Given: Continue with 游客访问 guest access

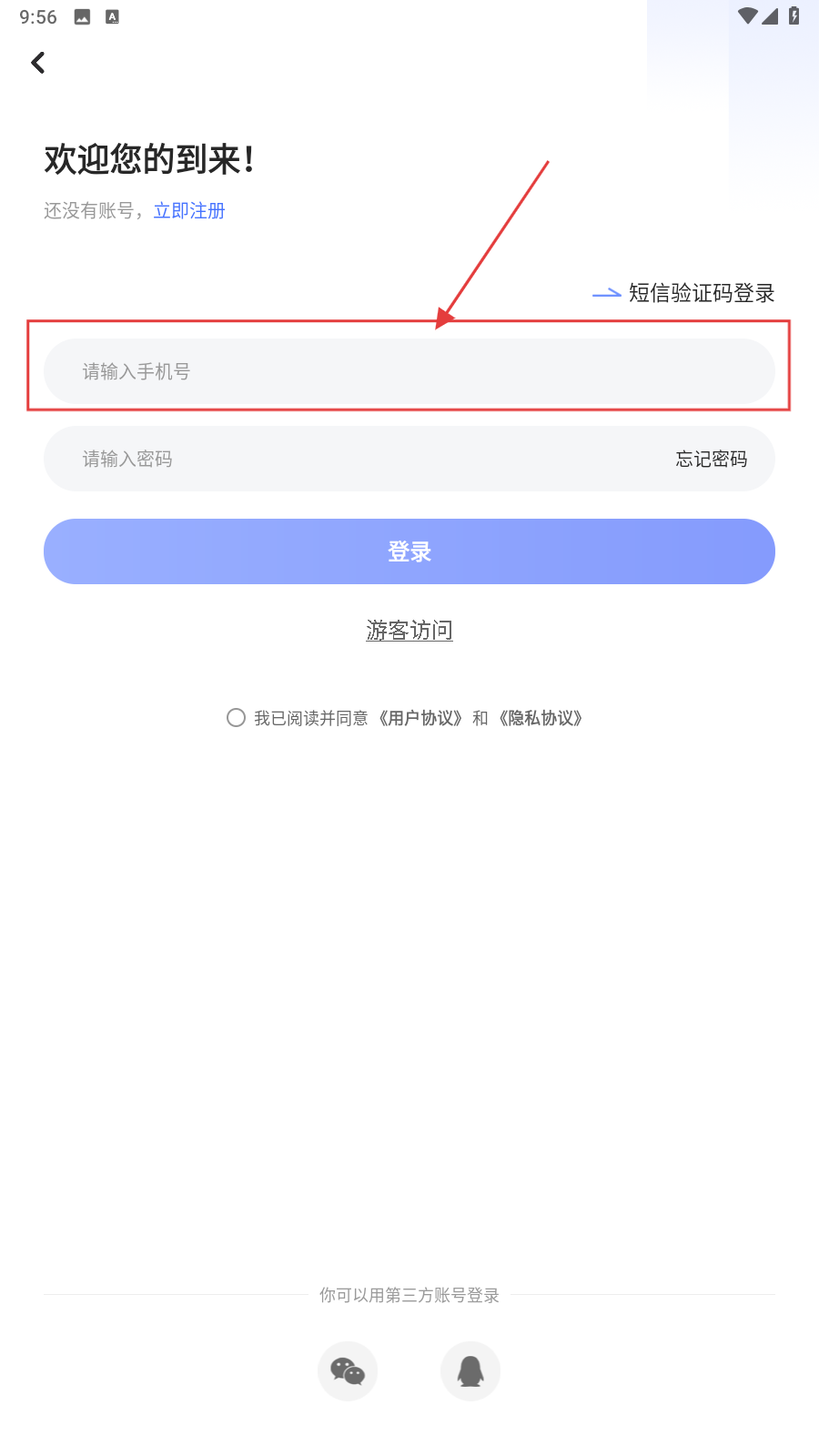Looking at the screenshot, I should (x=409, y=630).
